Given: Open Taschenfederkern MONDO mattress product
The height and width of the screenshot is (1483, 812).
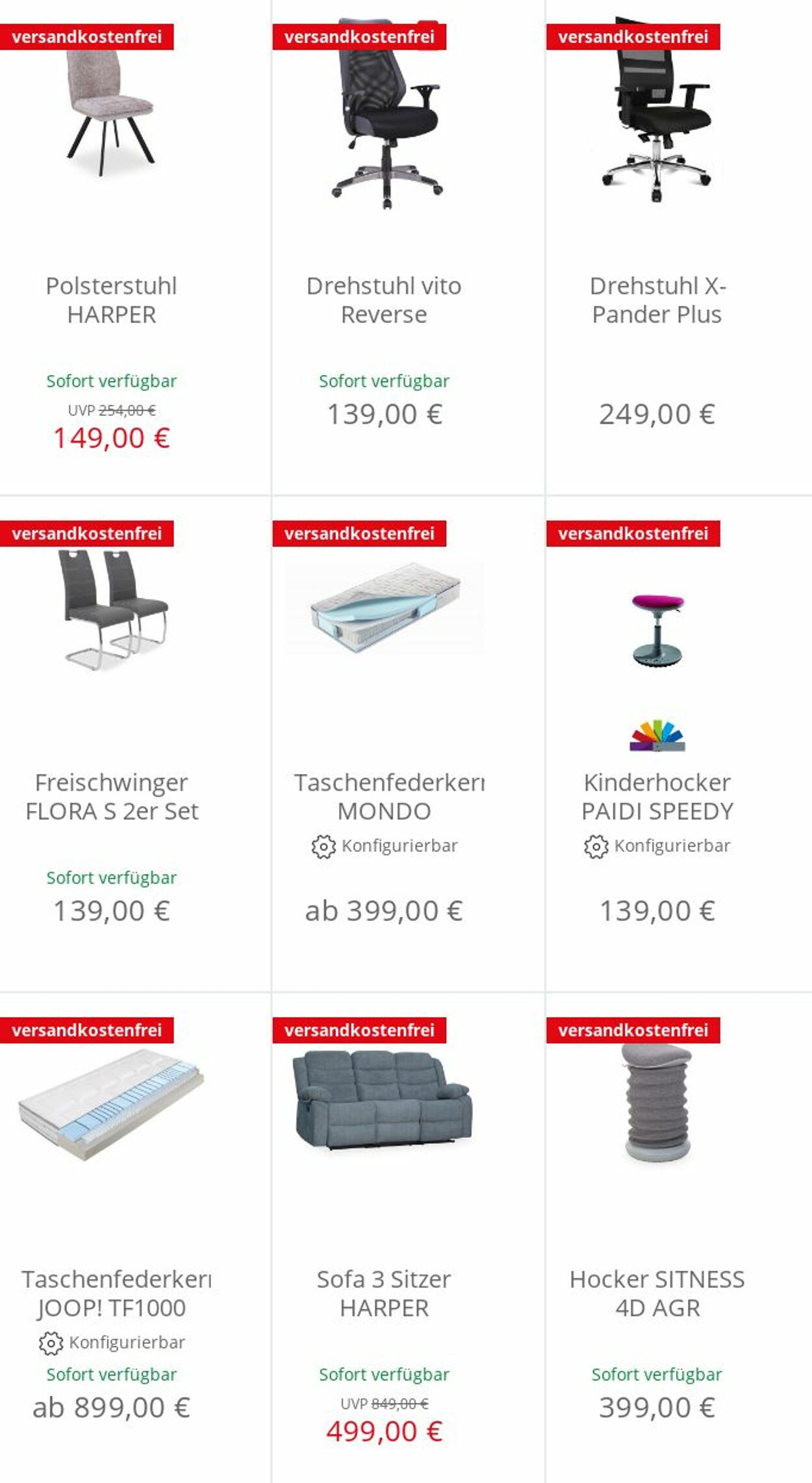Looking at the screenshot, I should tap(388, 797).
